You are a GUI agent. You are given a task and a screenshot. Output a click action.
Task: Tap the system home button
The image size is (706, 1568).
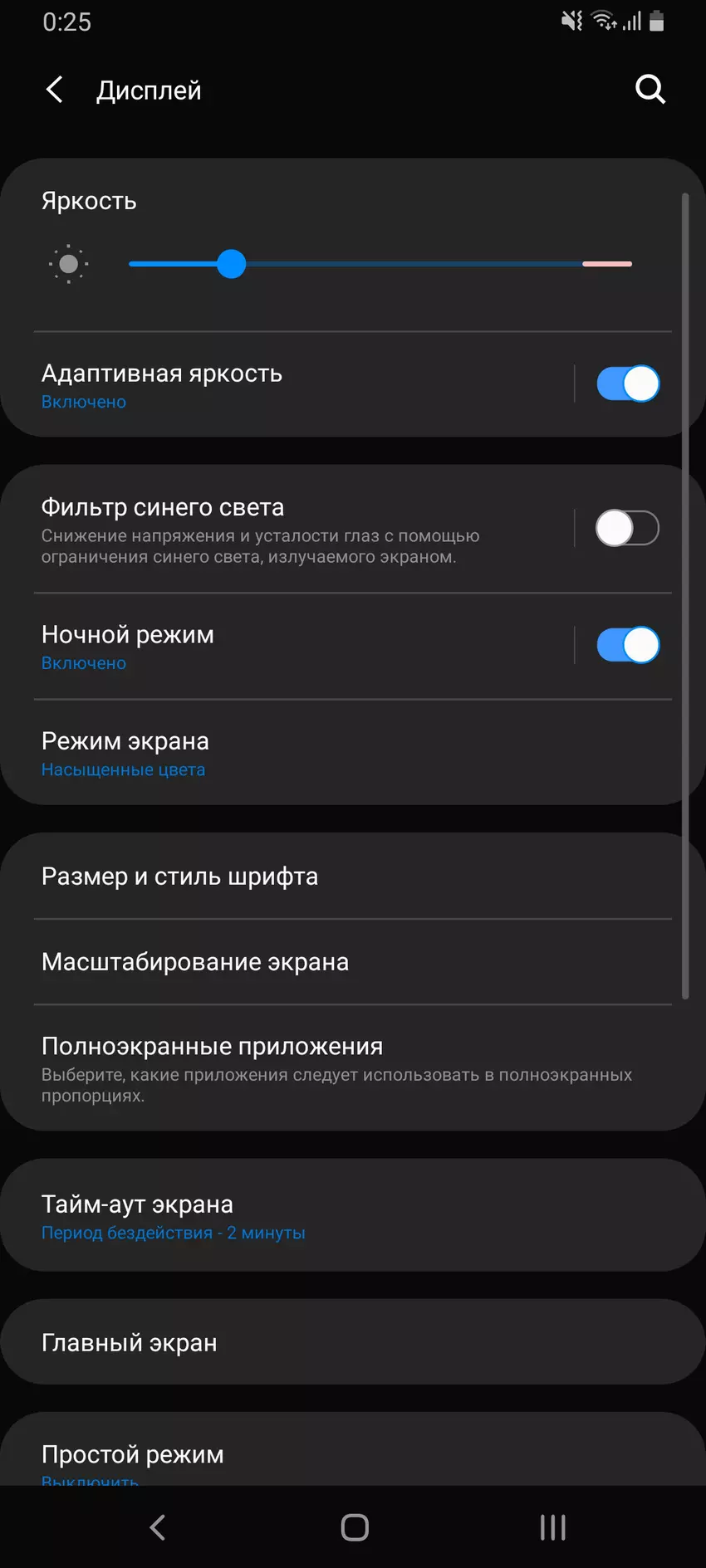[x=355, y=1526]
